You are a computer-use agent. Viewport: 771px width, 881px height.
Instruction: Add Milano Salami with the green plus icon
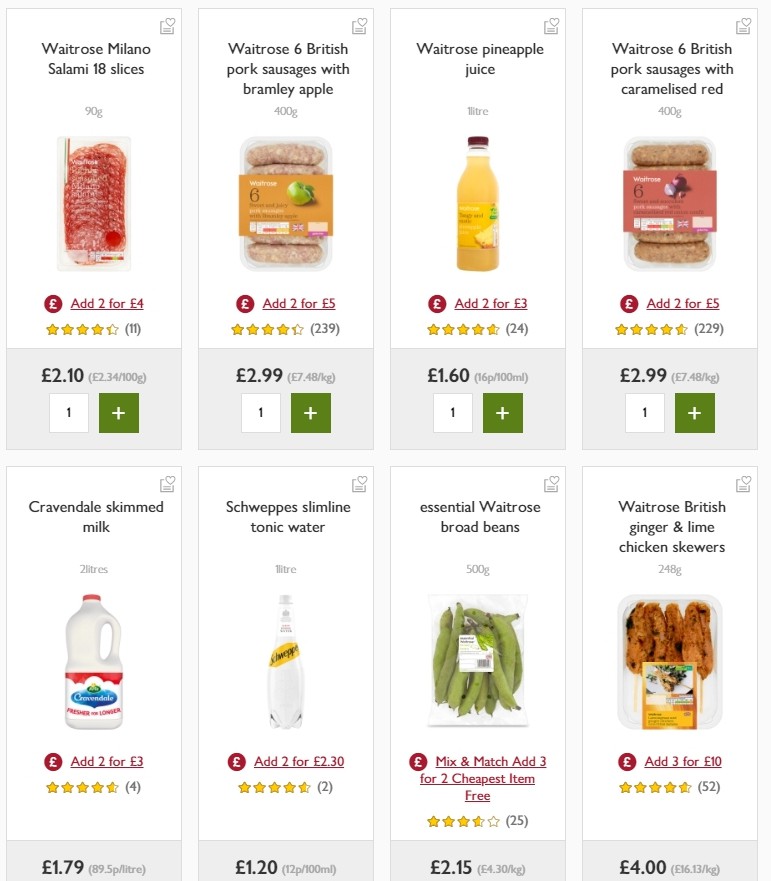(x=119, y=412)
